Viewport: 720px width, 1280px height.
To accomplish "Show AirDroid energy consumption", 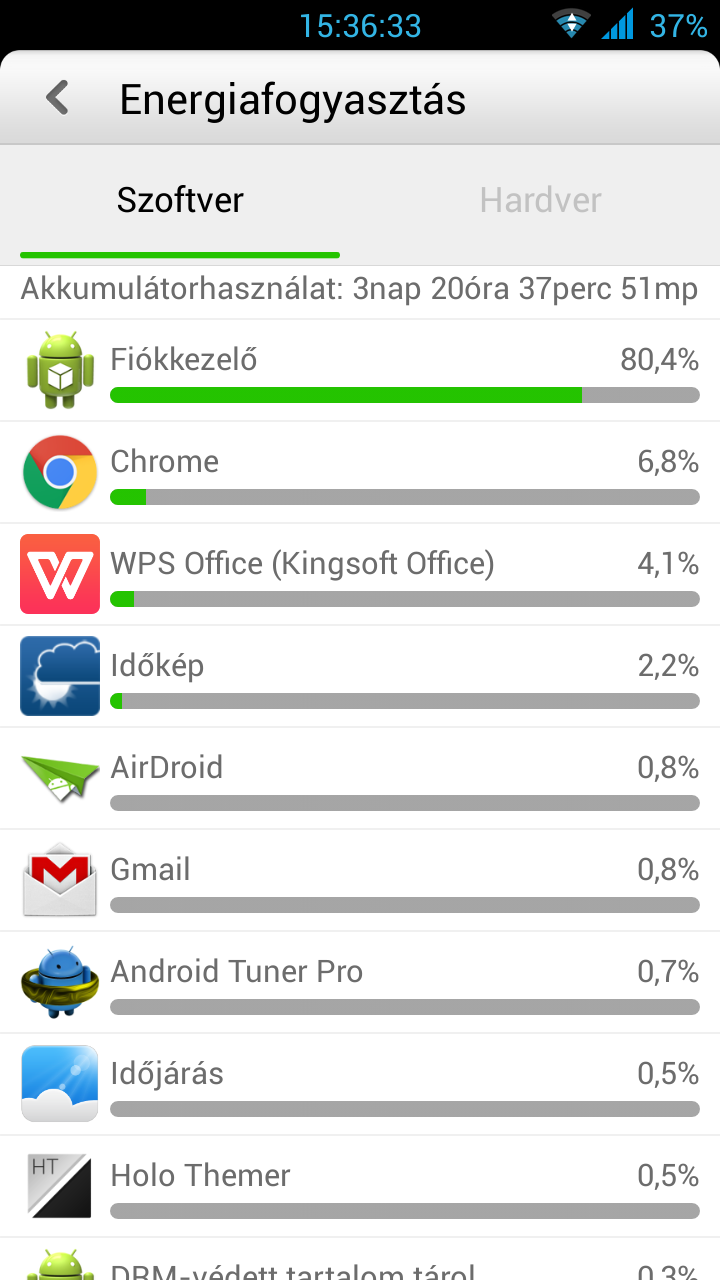I will [x=360, y=779].
